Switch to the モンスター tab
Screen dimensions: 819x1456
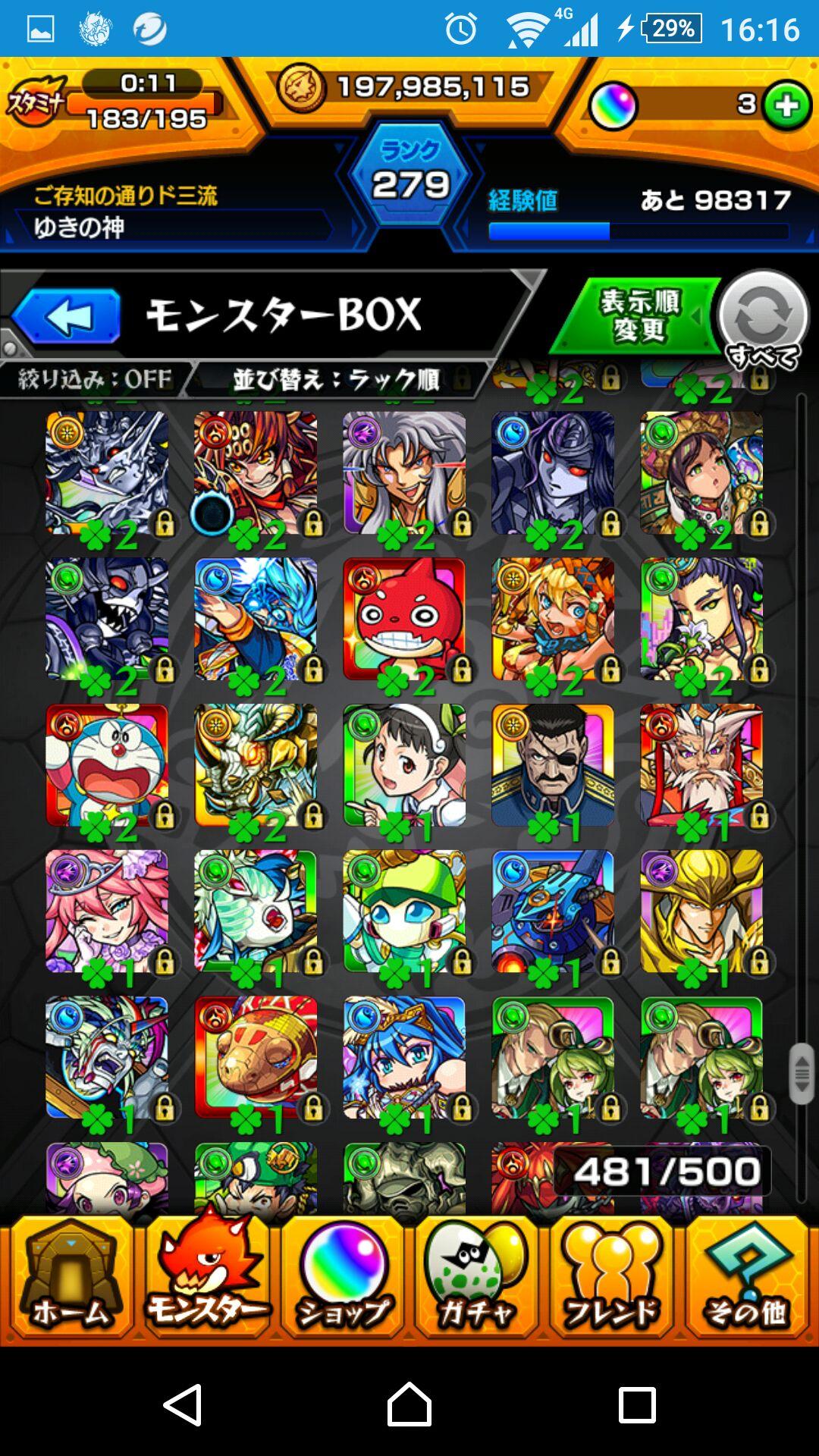pos(206,1278)
